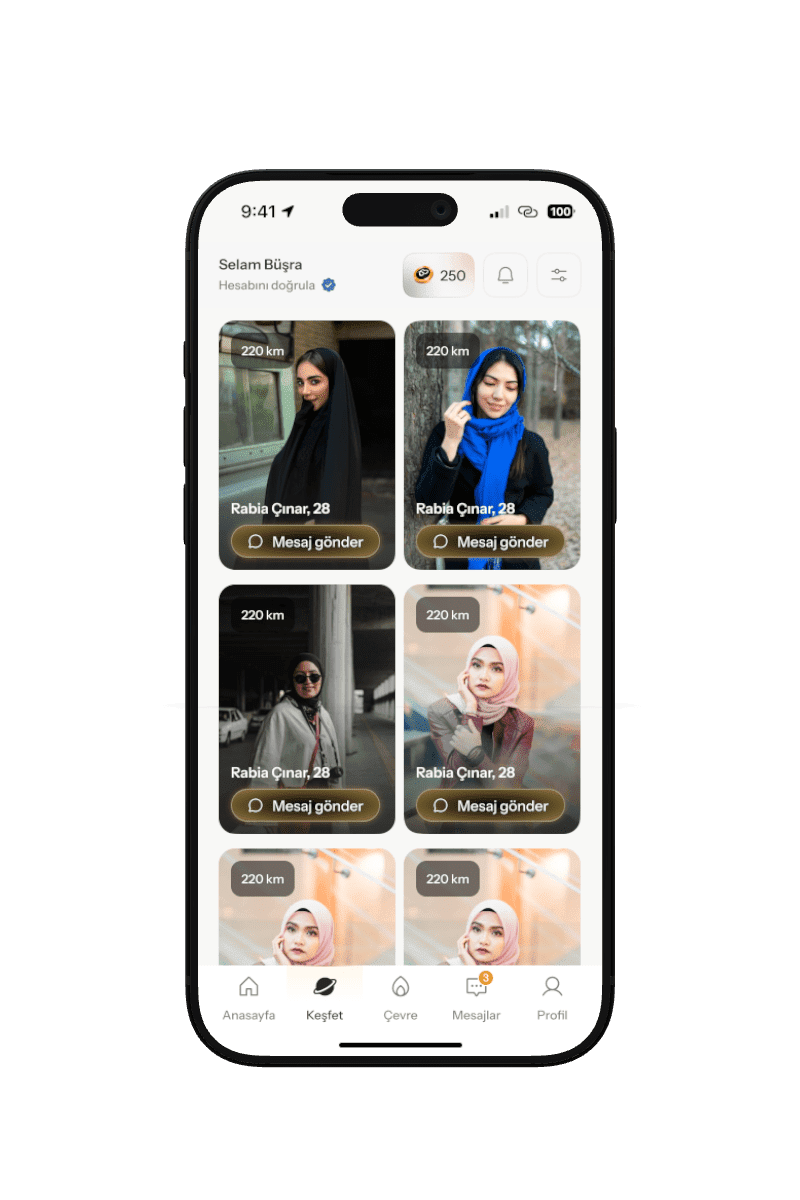Switch to the Anasayfa tab
This screenshot has height=1200, width=800.
click(249, 998)
